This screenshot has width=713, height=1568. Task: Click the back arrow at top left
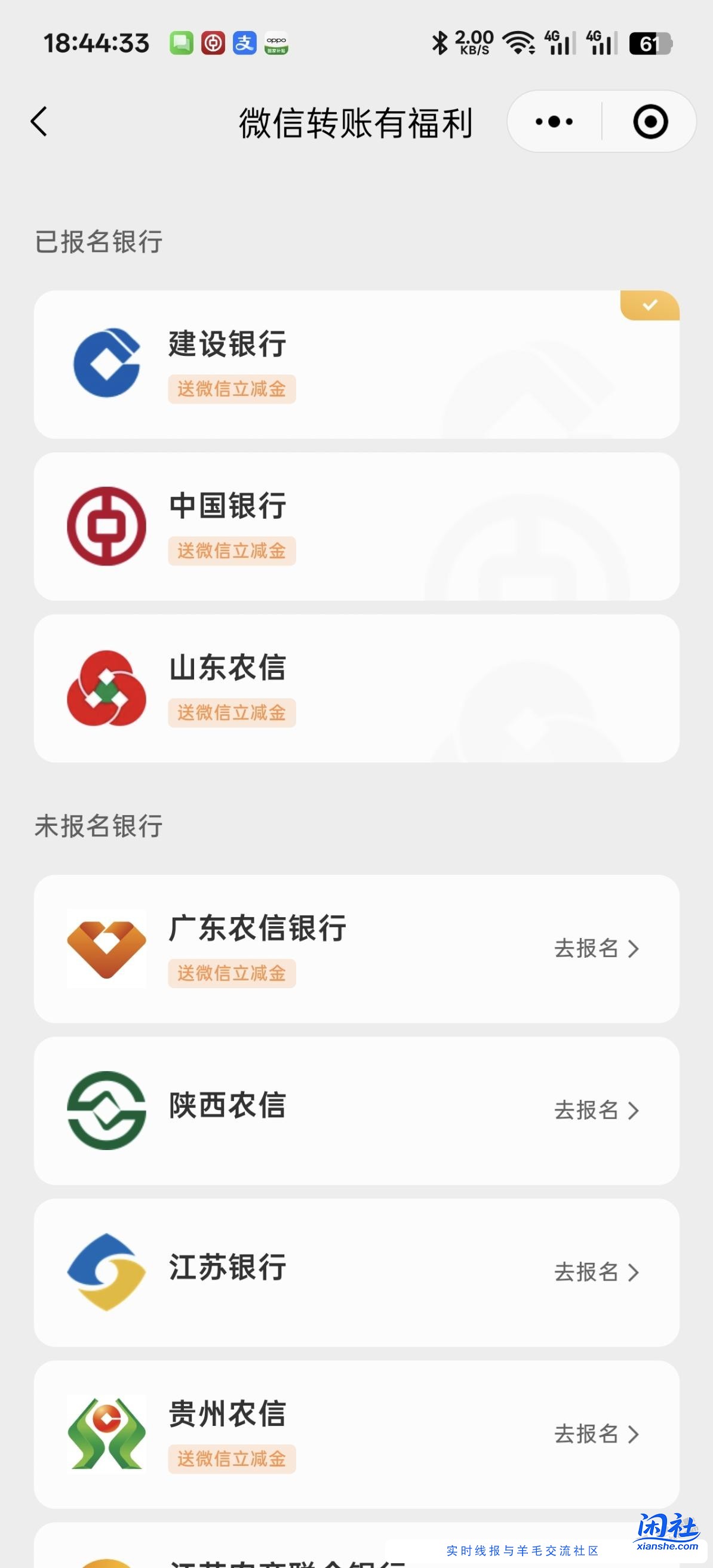pyautogui.click(x=39, y=121)
